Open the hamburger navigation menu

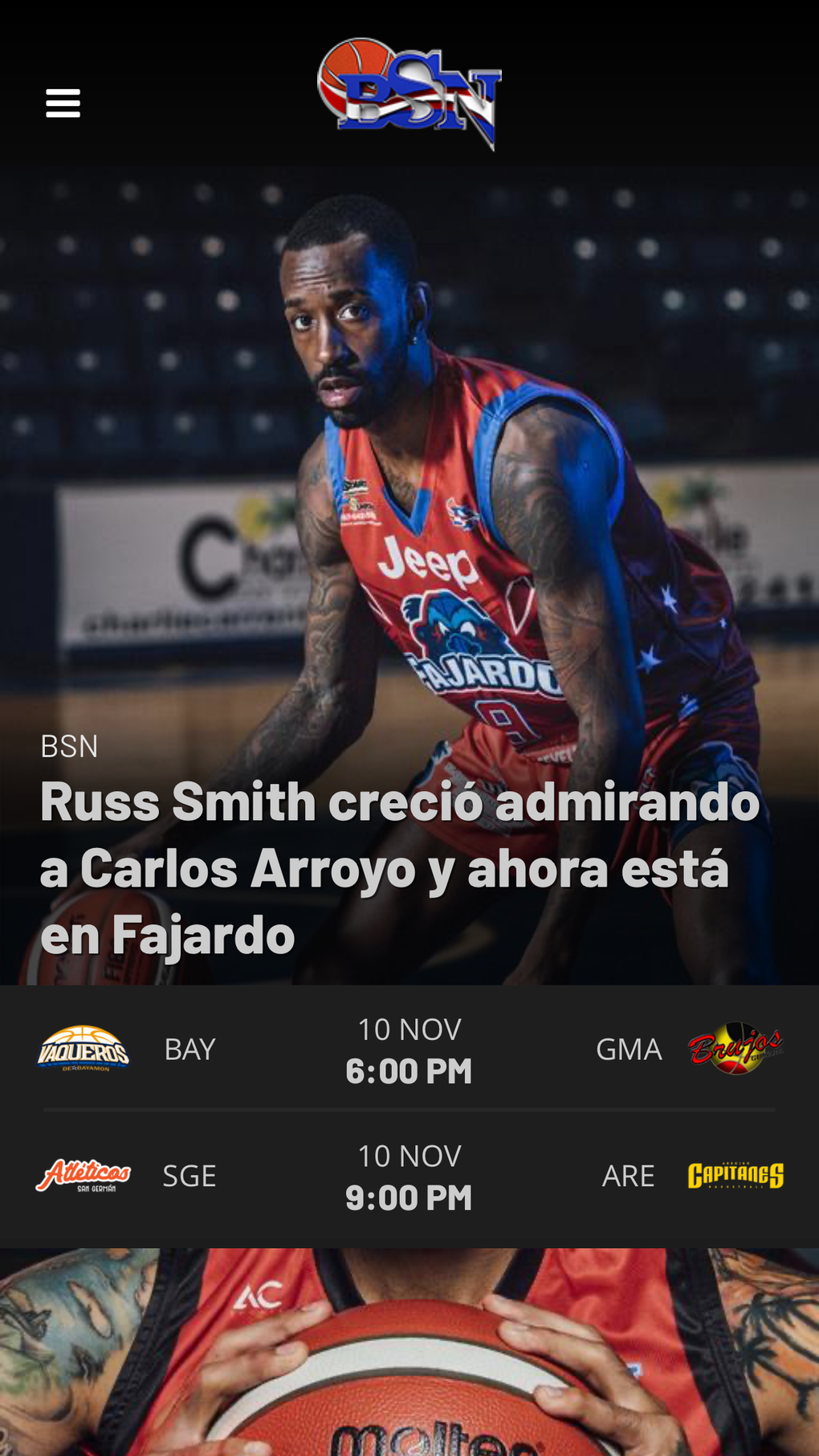[62, 101]
